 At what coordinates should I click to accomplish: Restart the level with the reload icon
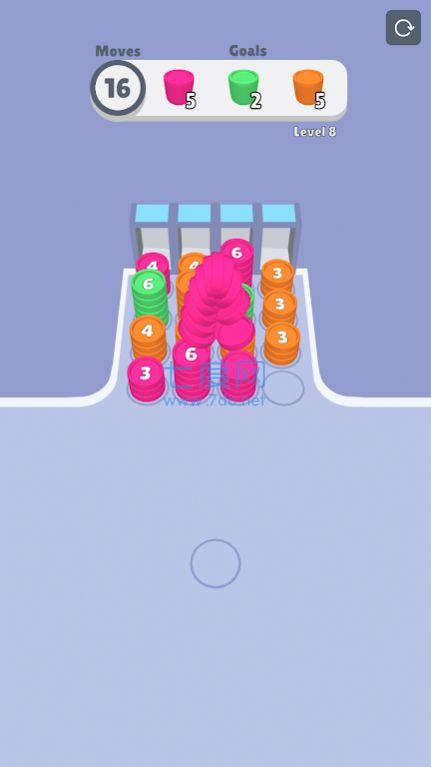tap(403, 28)
